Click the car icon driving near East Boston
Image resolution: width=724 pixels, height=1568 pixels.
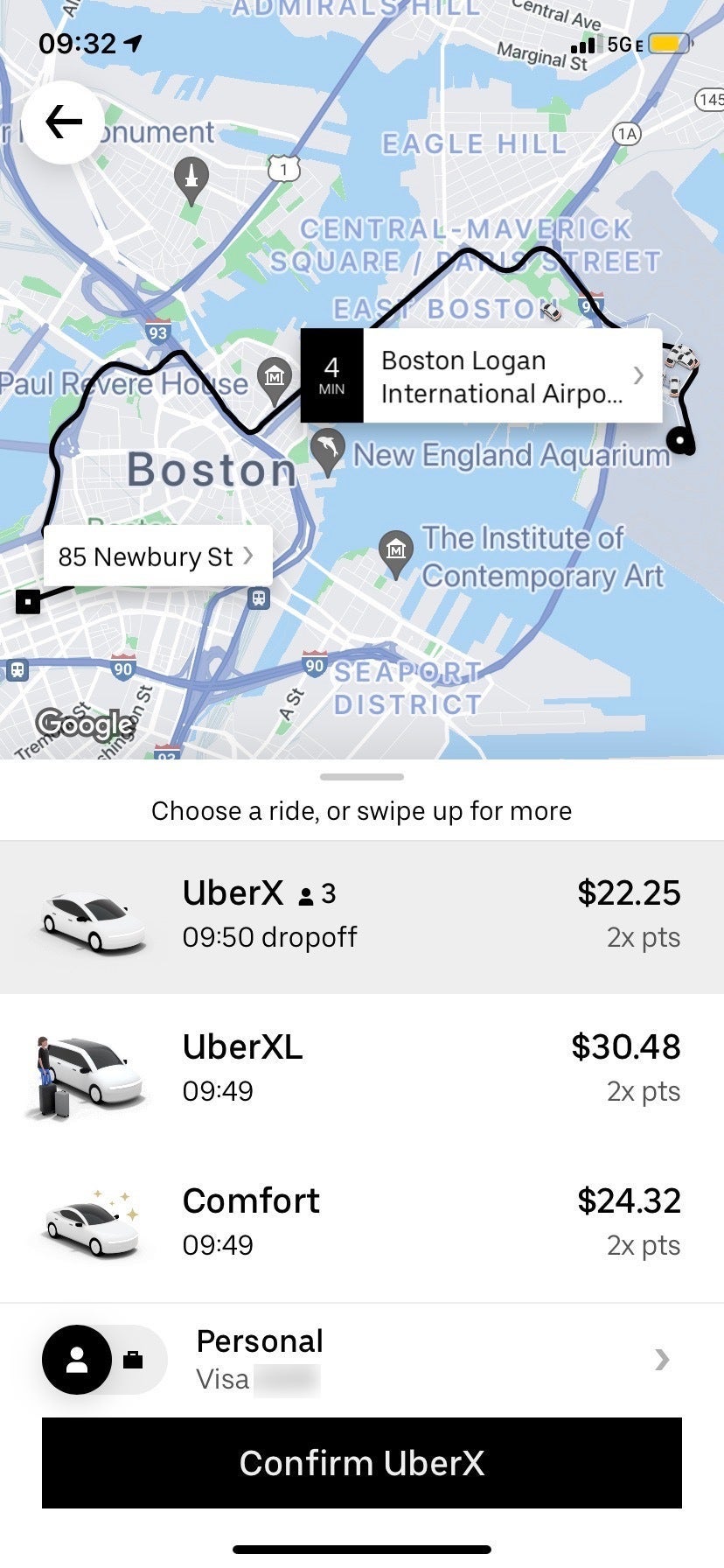click(x=549, y=312)
